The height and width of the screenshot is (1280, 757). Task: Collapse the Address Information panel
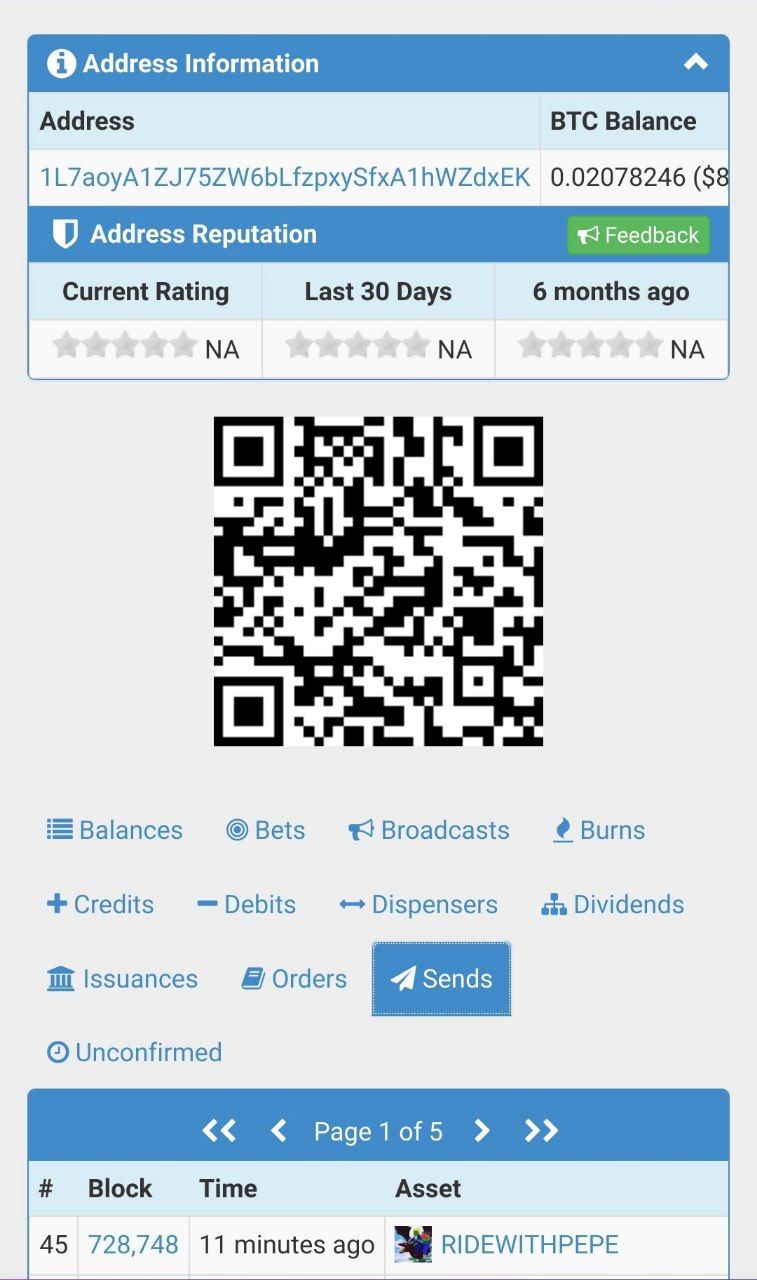click(x=696, y=63)
